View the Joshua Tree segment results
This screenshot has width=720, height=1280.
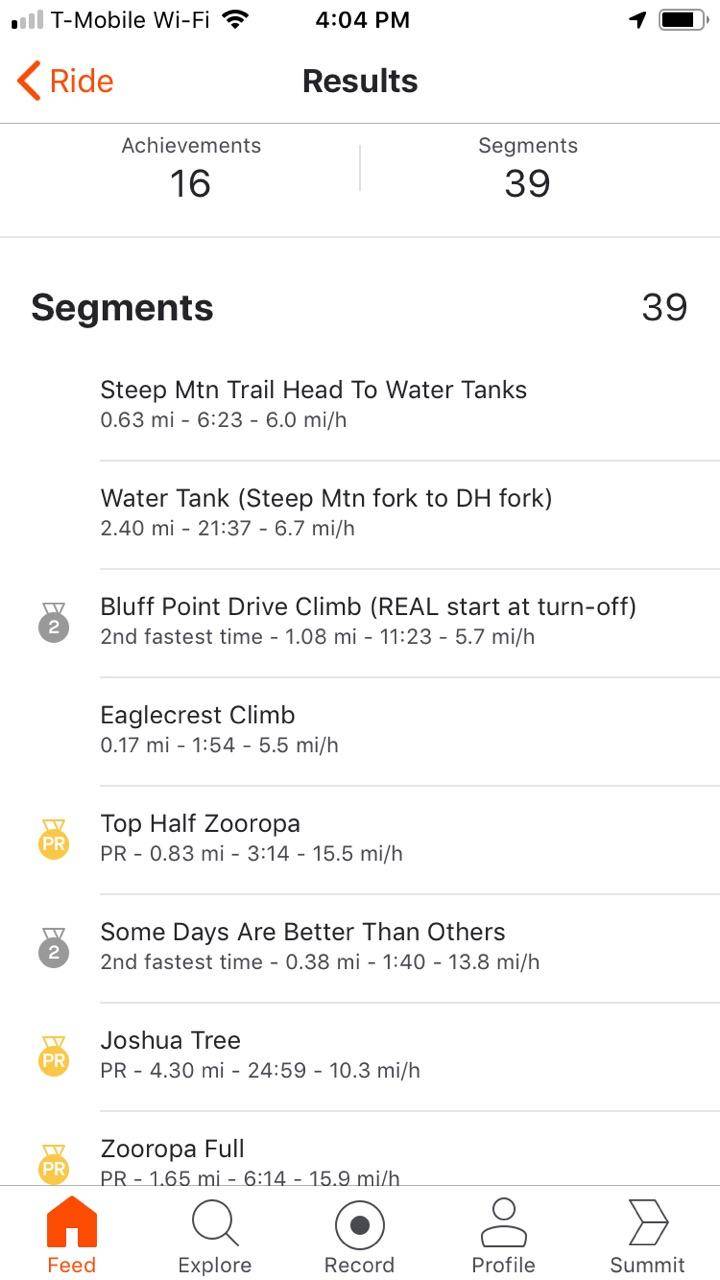pyautogui.click(x=360, y=1056)
